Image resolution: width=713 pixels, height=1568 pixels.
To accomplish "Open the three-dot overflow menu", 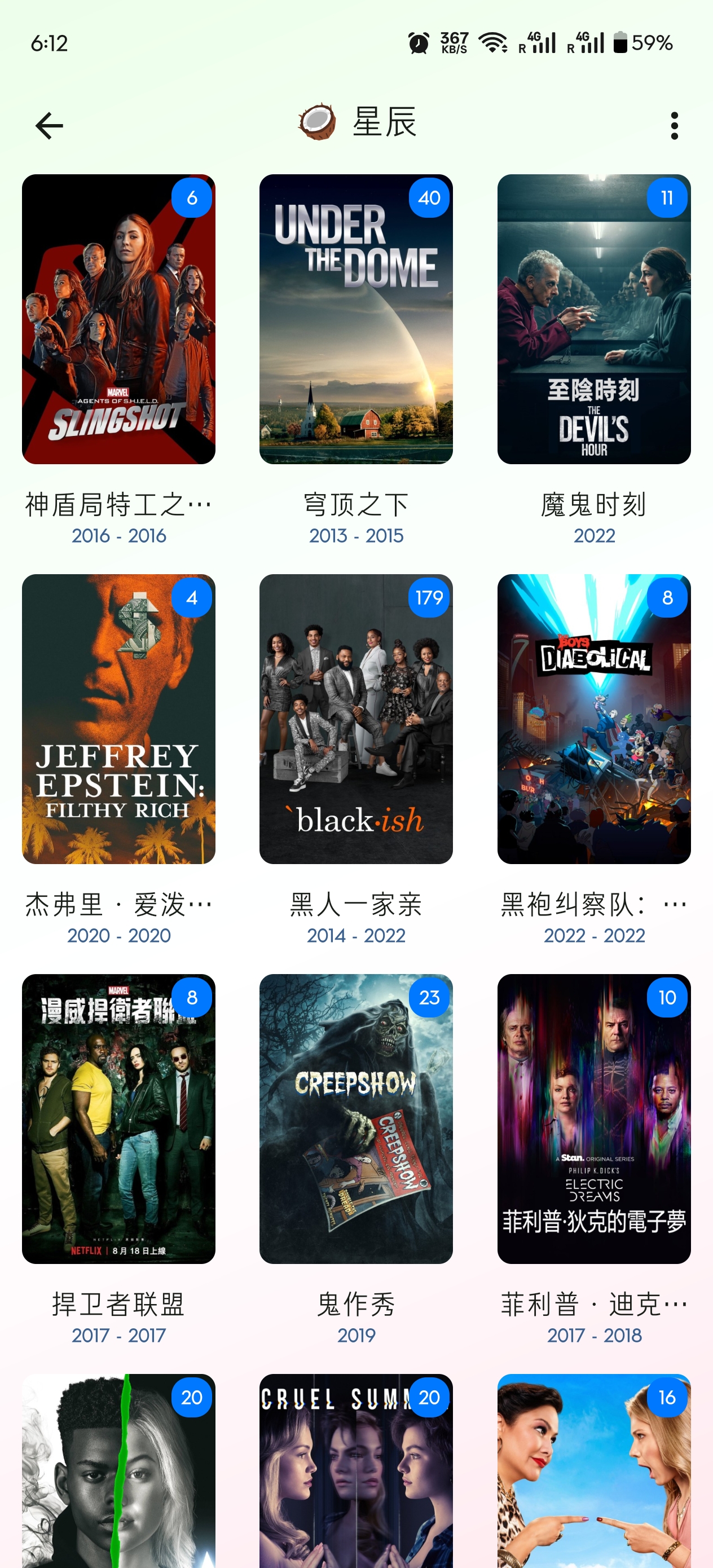I will [674, 126].
